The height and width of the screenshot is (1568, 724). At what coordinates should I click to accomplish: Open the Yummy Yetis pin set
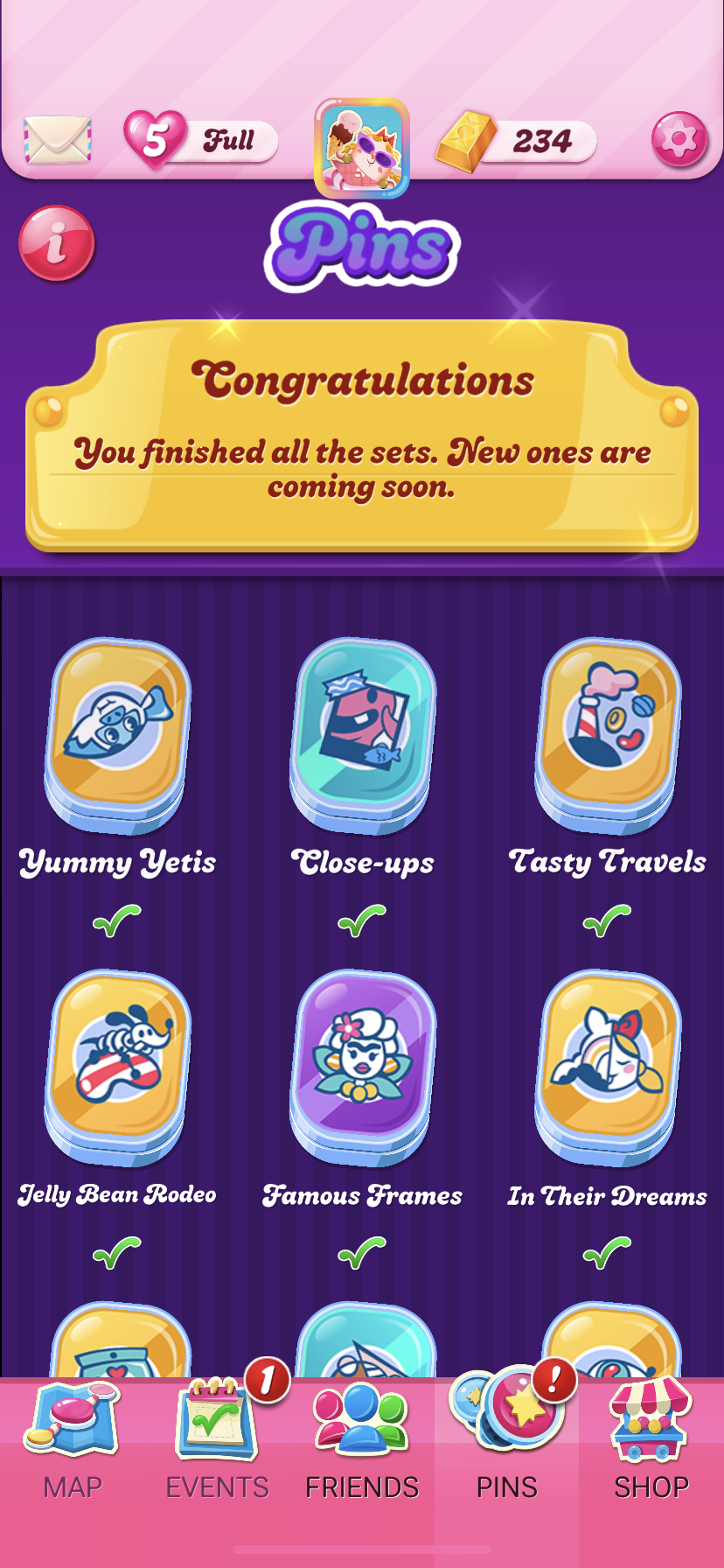click(x=116, y=735)
